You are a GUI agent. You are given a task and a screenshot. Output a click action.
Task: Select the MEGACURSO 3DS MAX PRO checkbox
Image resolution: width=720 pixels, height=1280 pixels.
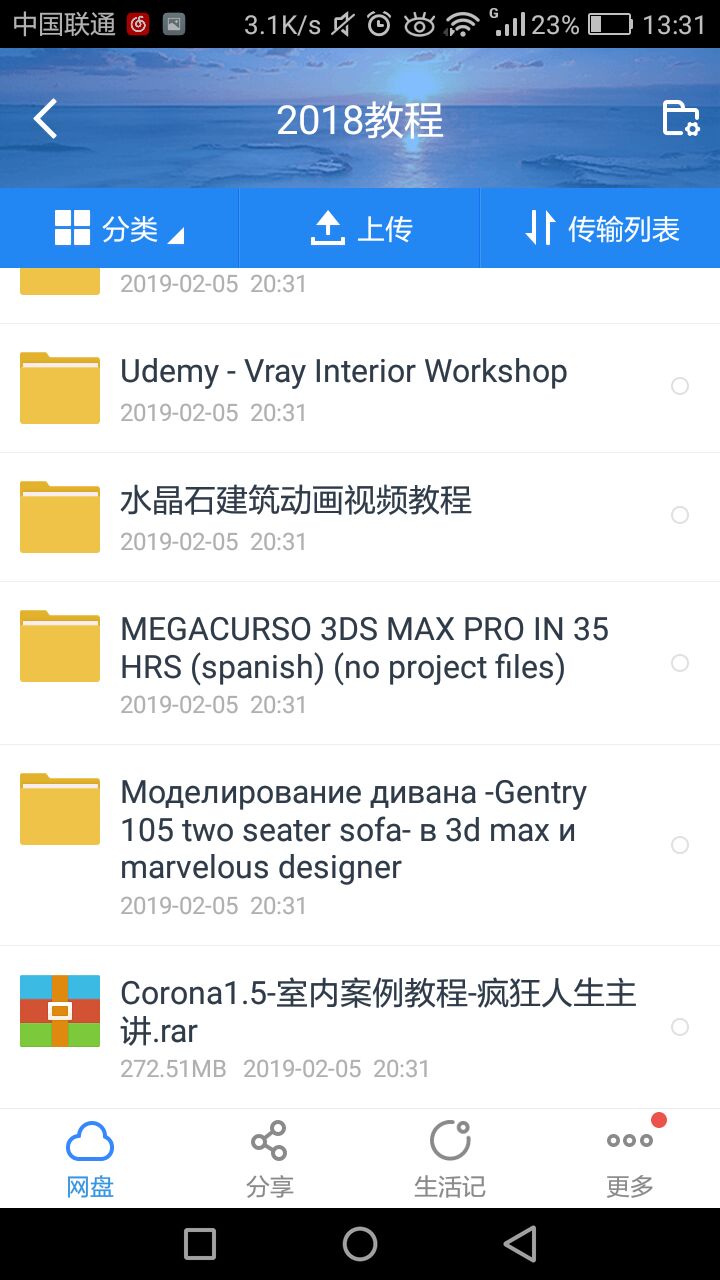(x=680, y=663)
